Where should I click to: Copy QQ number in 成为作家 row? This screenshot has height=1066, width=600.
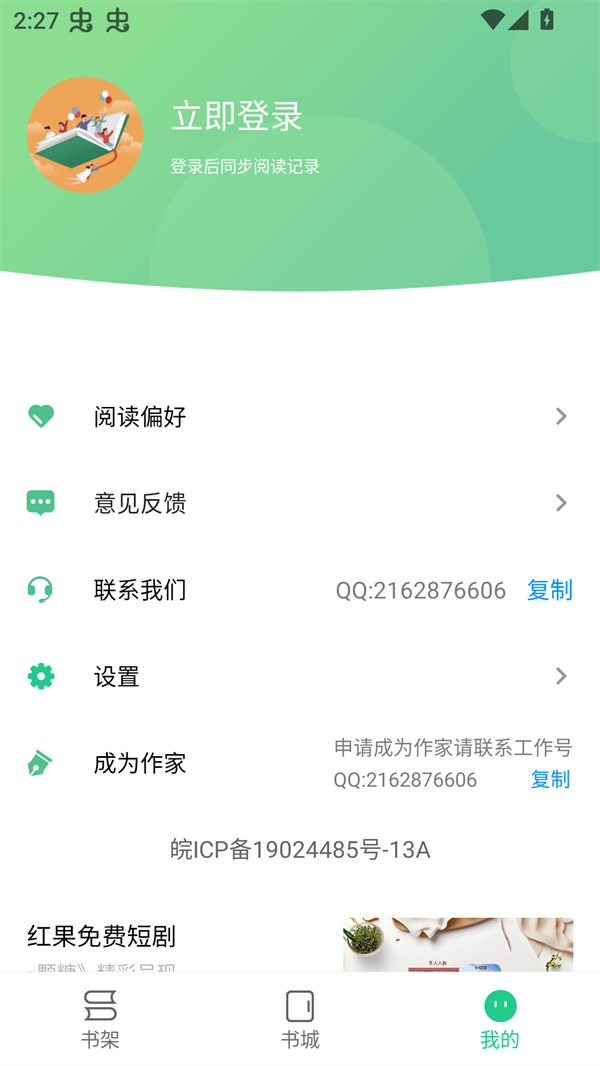click(549, 779)
